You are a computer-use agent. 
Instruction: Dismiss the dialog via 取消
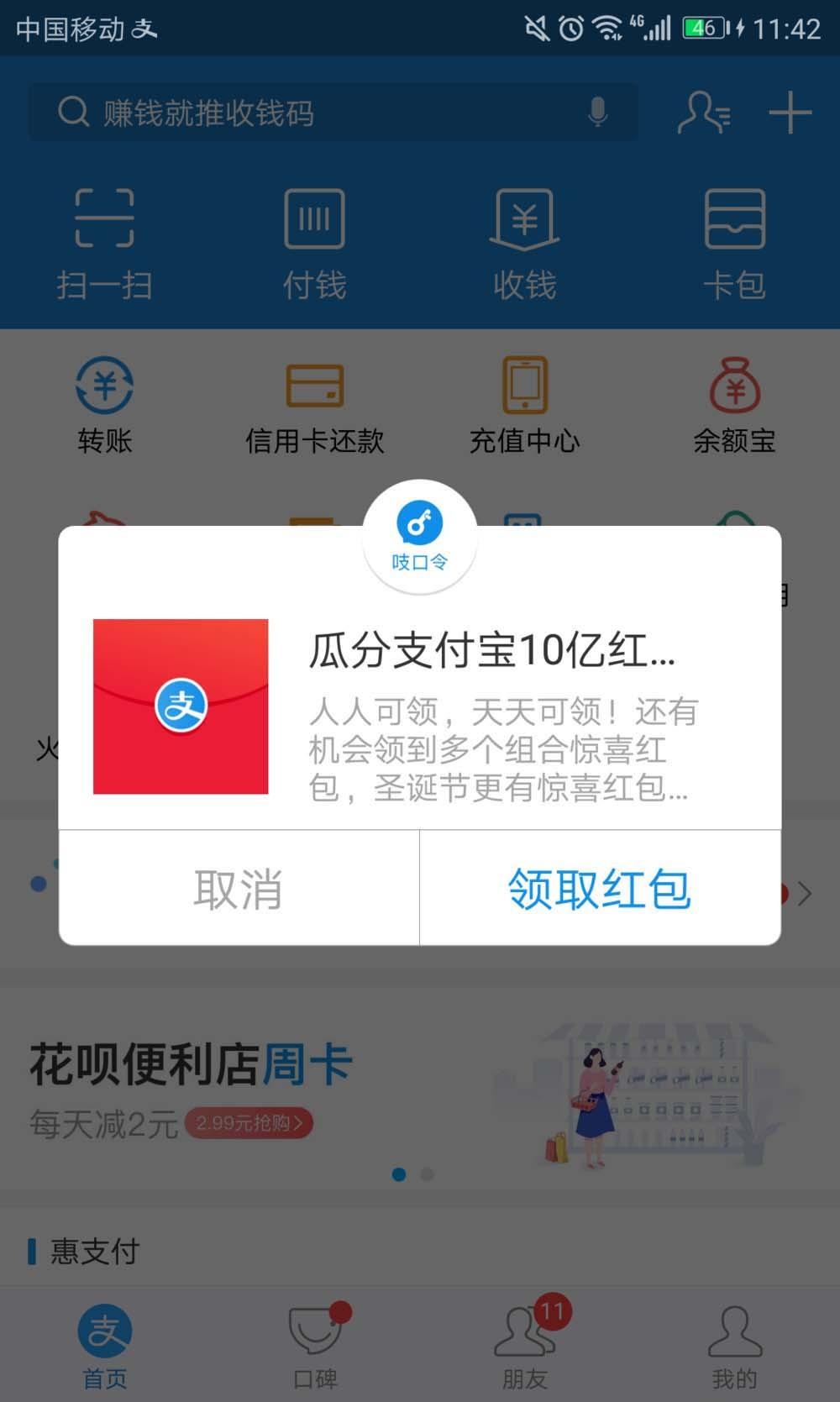[x=239, y=889]
